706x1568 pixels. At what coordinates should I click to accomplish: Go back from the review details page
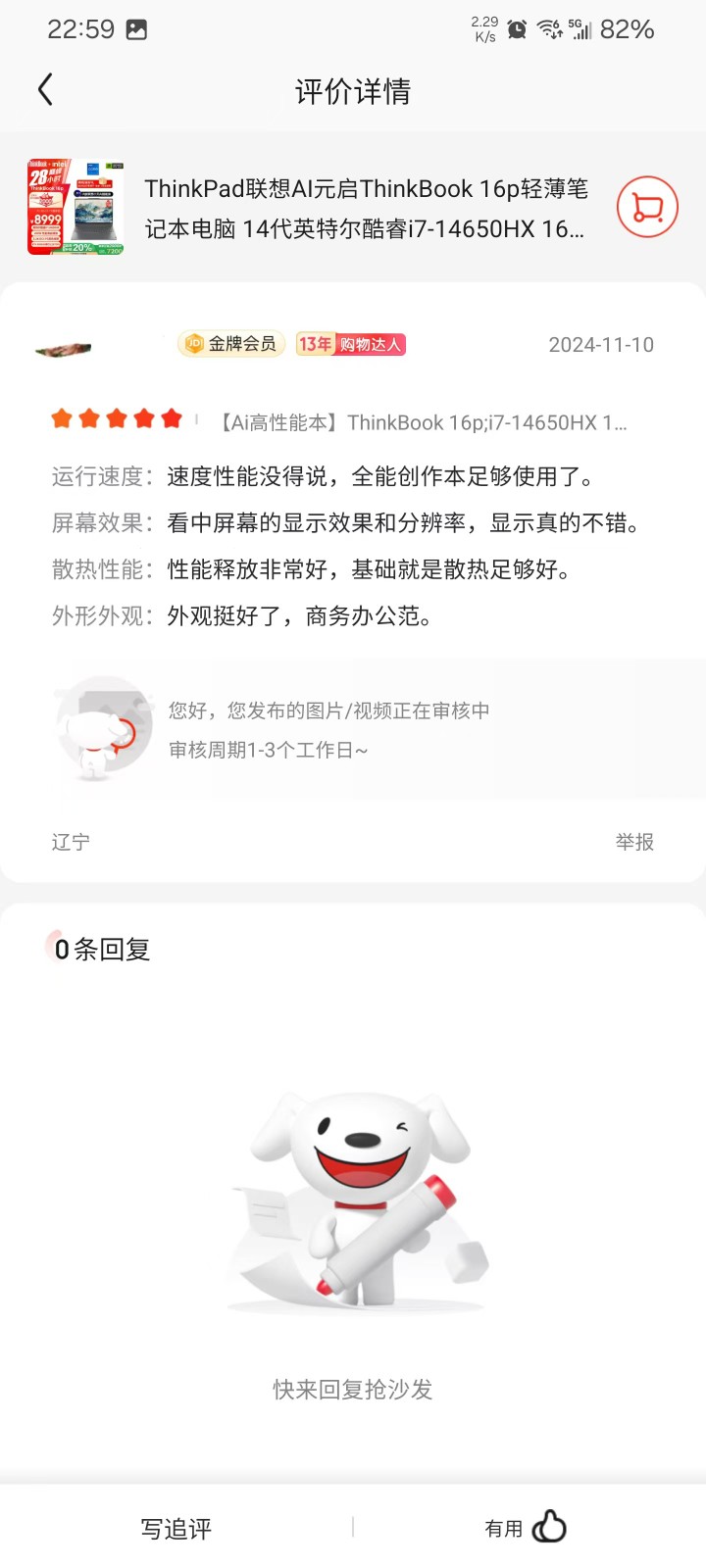(x=45, y=90)
